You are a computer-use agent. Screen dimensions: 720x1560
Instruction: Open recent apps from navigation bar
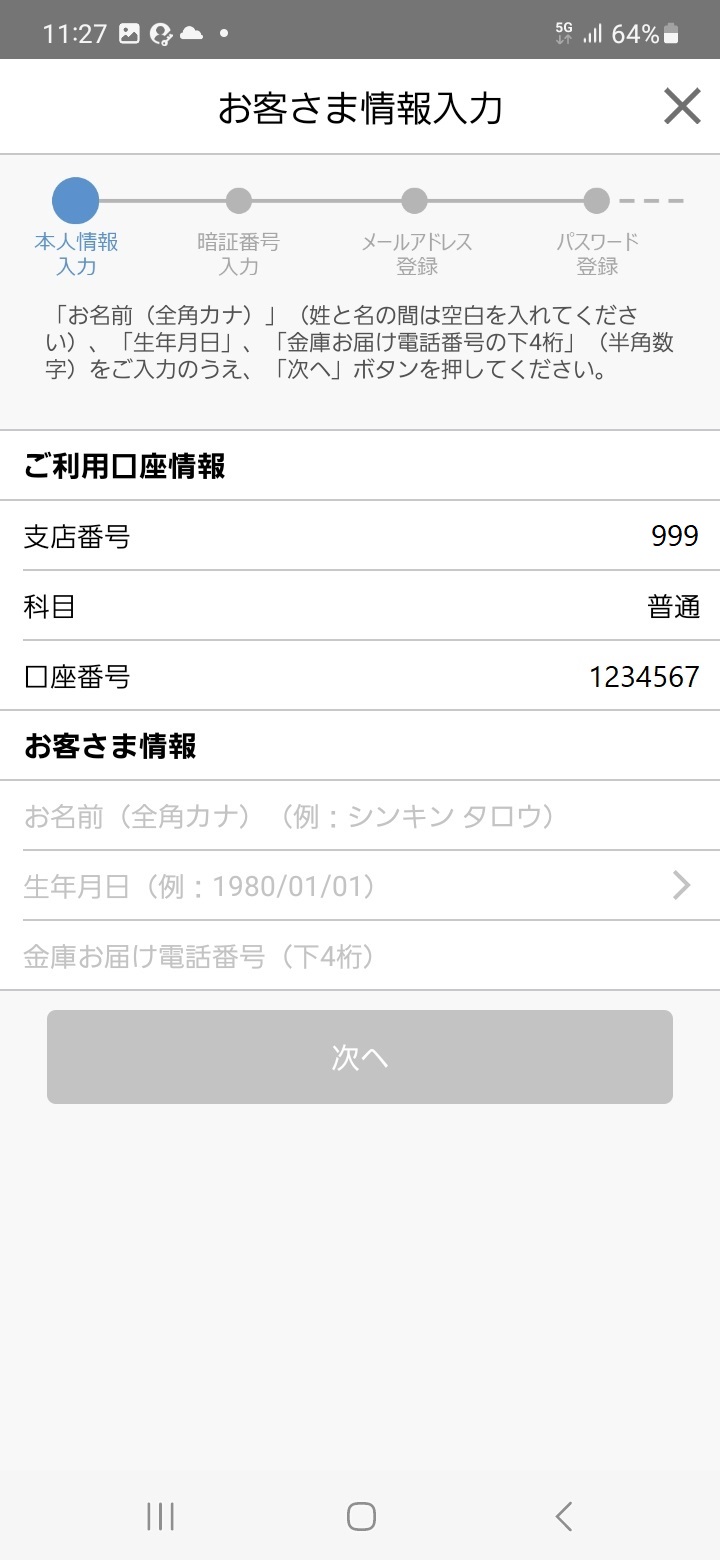pos(160,1516)
